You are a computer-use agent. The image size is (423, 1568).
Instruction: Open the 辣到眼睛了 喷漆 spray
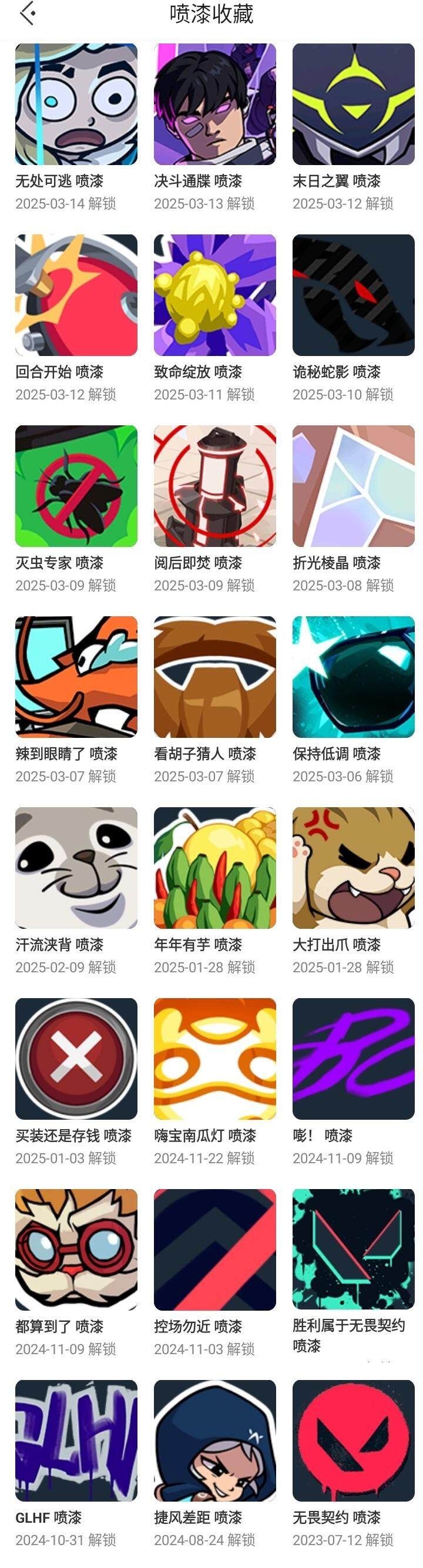[x=76, y=677]
